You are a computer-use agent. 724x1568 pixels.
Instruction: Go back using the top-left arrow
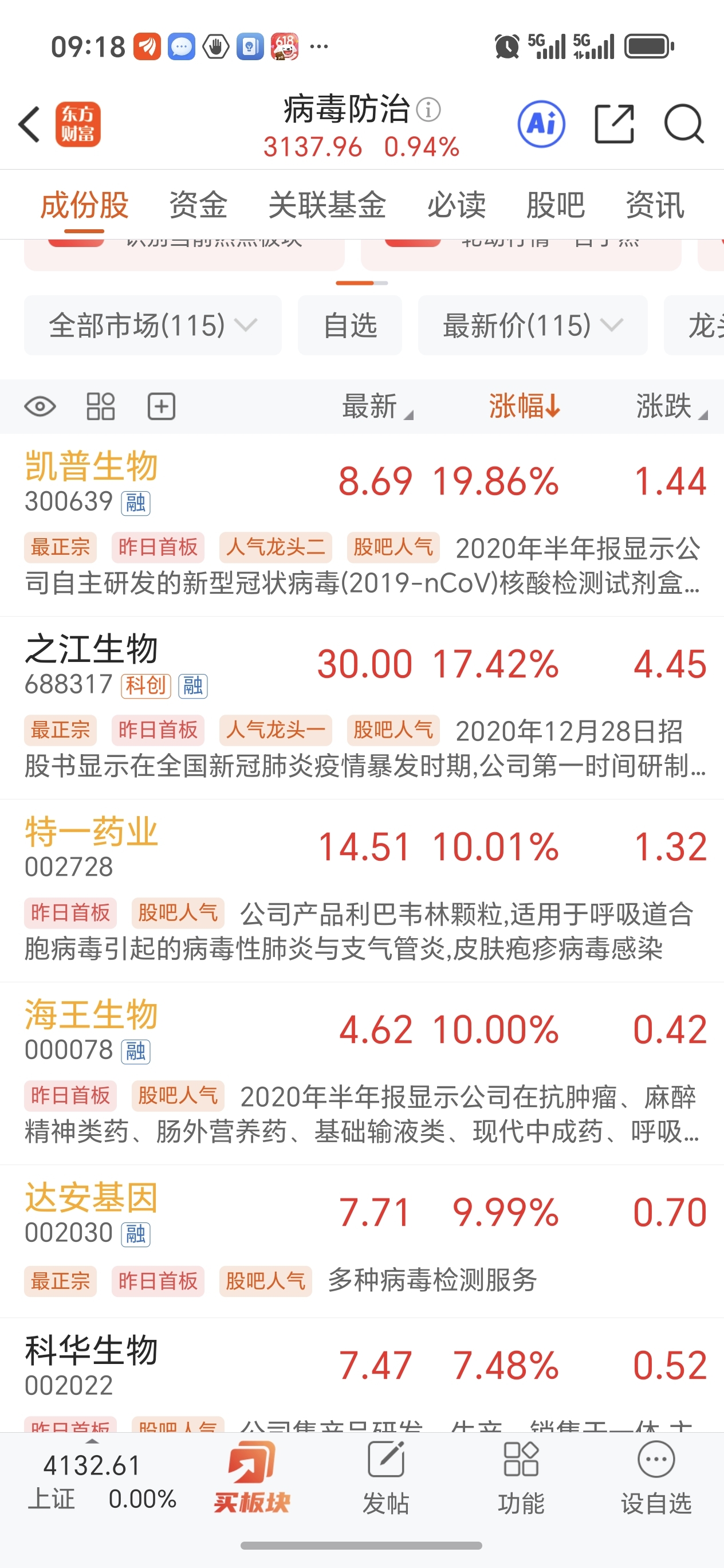click(x=29, y=124)
